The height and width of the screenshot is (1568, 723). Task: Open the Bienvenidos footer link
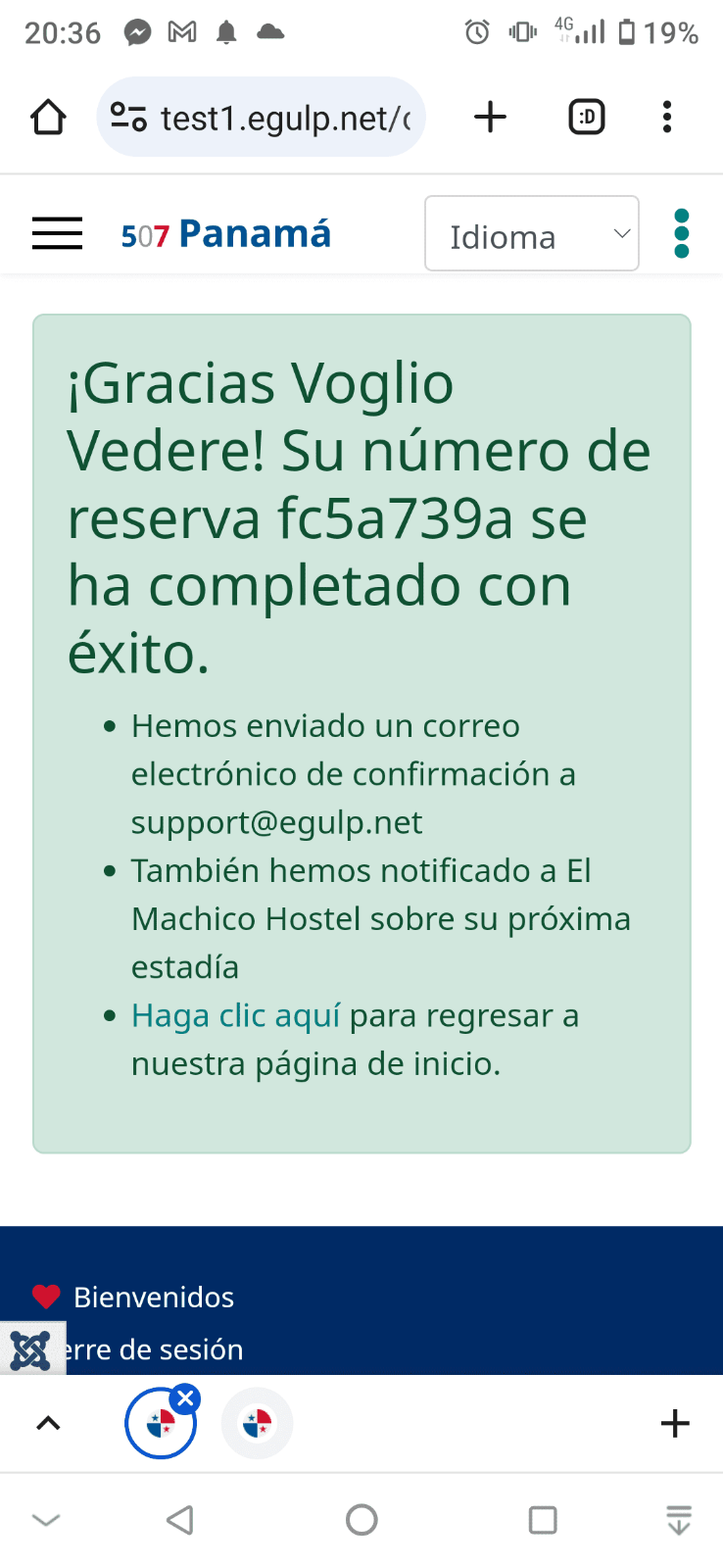(154, 1298)
